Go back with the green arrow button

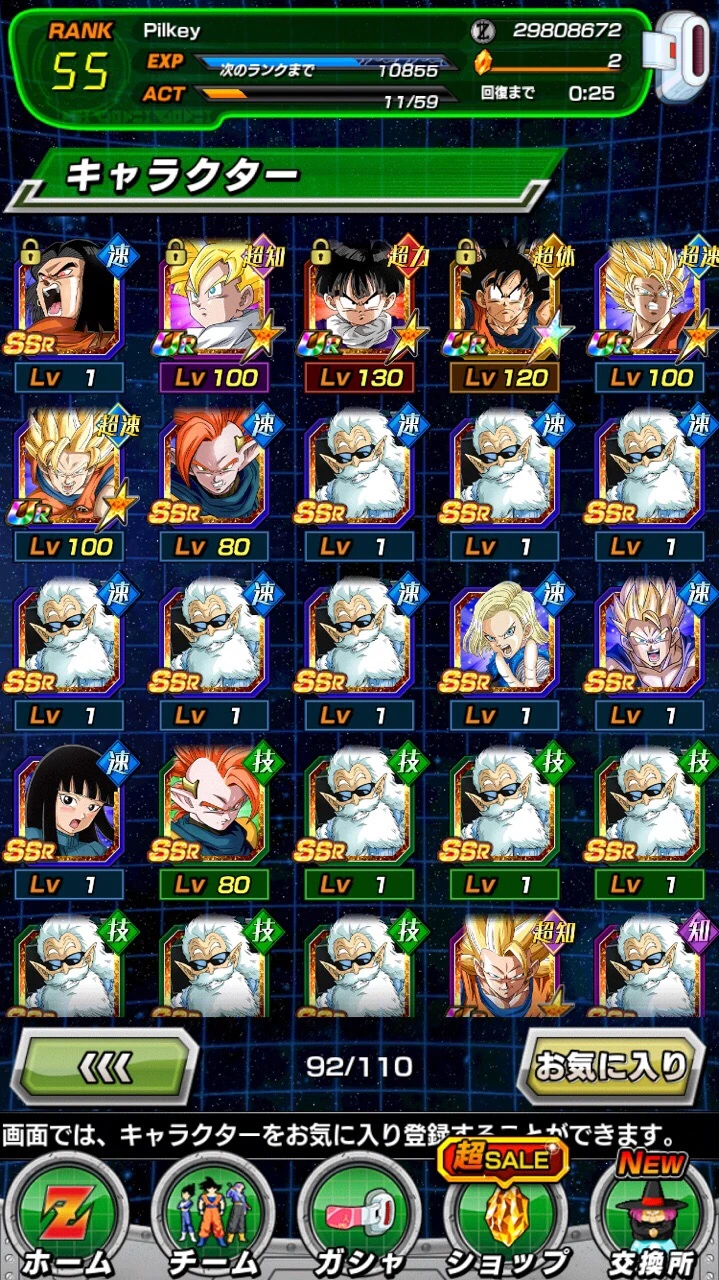(105, 1068)
